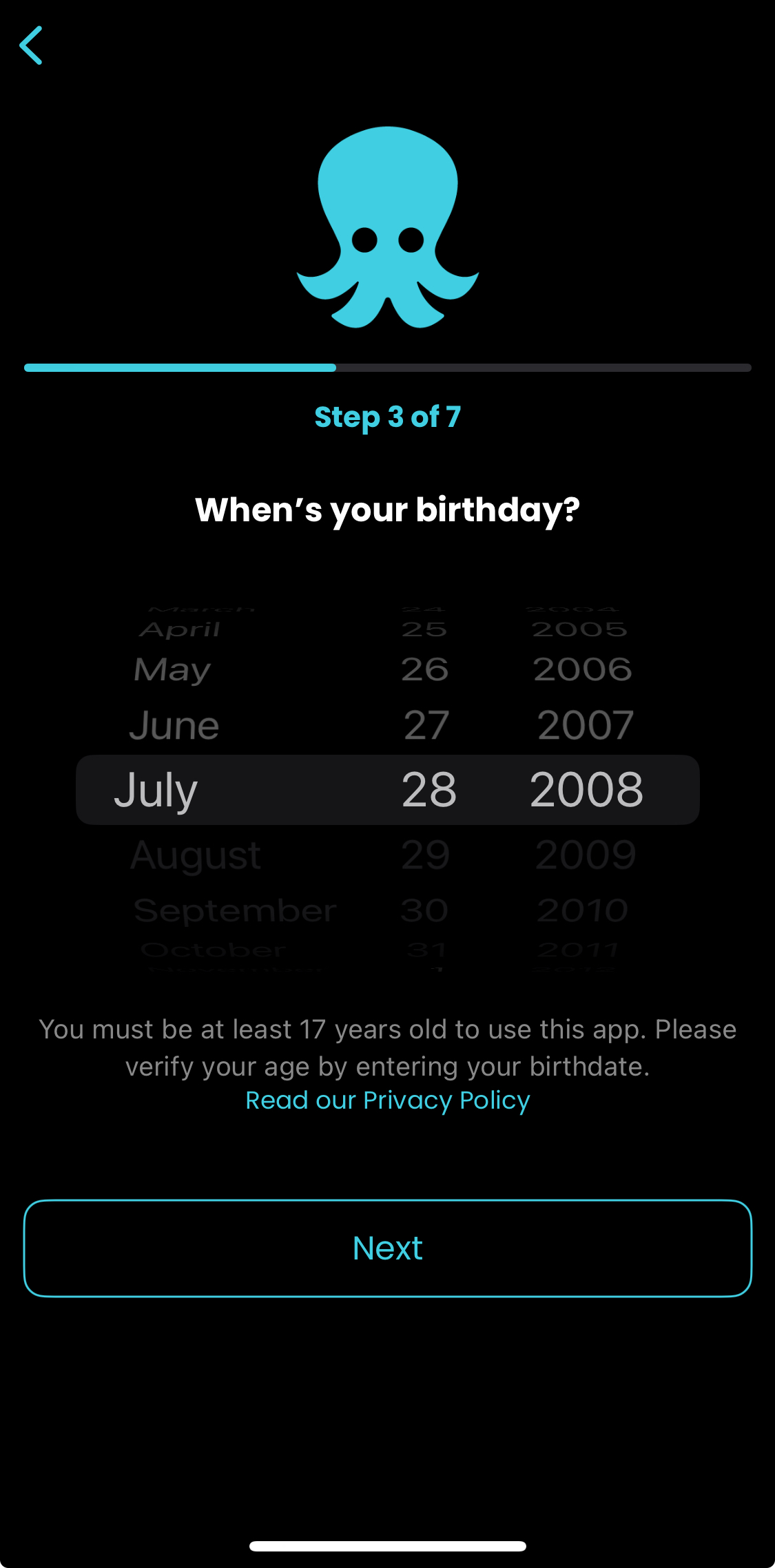Go back using the top-left arrow
The height and width of the screenshot is (1568, 775).
click(31, 45)
